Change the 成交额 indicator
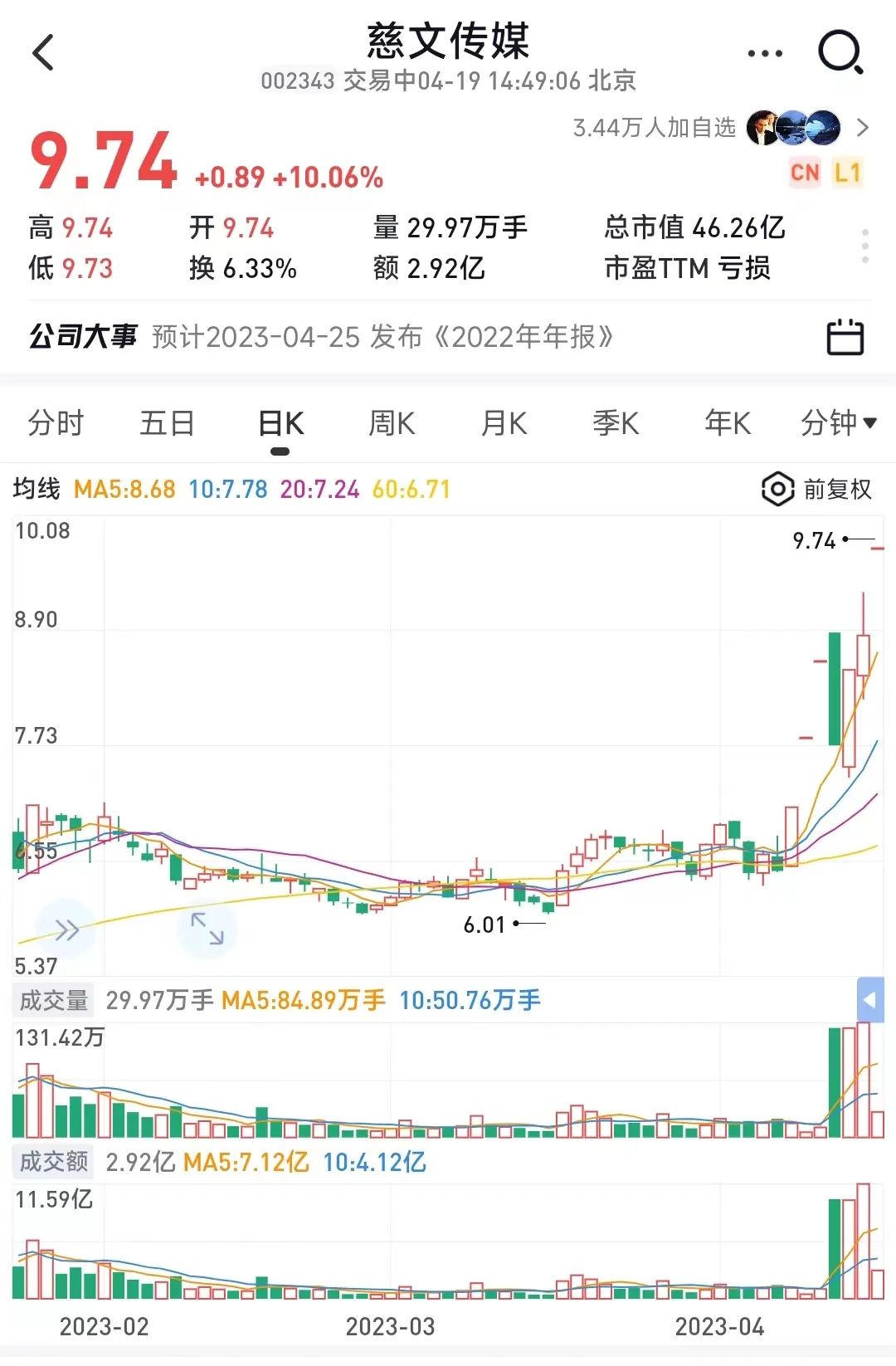896x1366 pixels. [x=54, y=1162]
